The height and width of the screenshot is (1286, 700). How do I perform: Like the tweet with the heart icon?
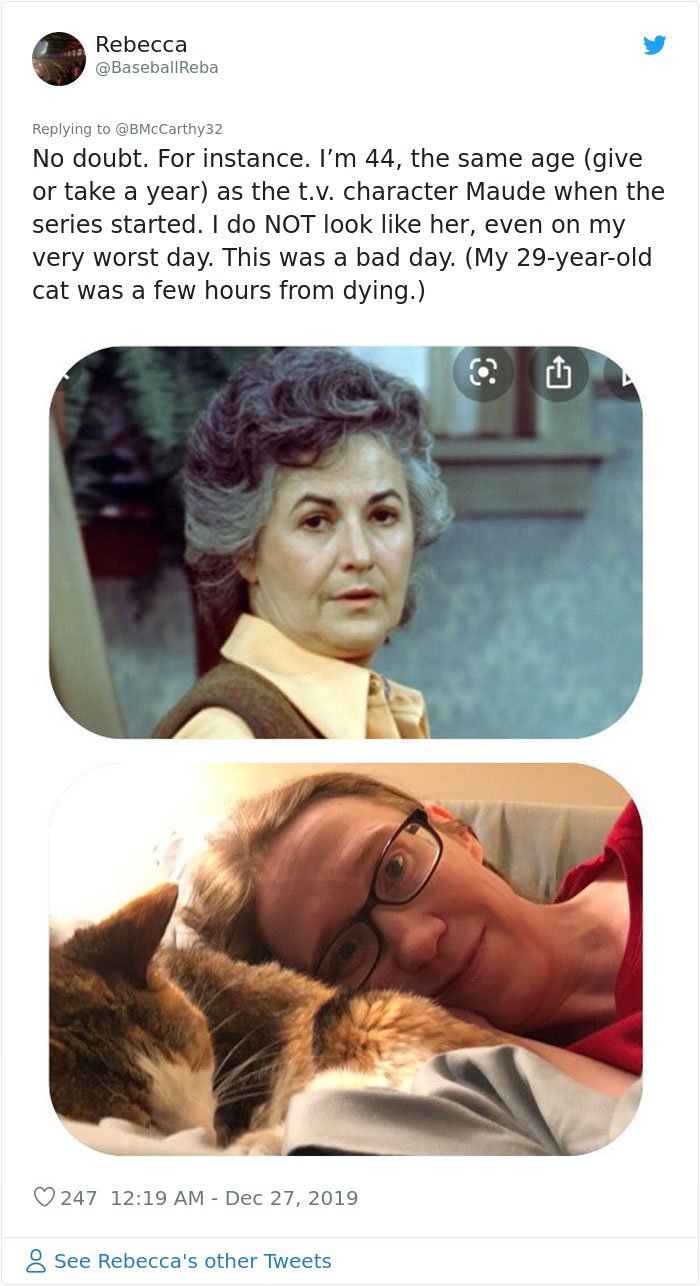pos(44,1197)
